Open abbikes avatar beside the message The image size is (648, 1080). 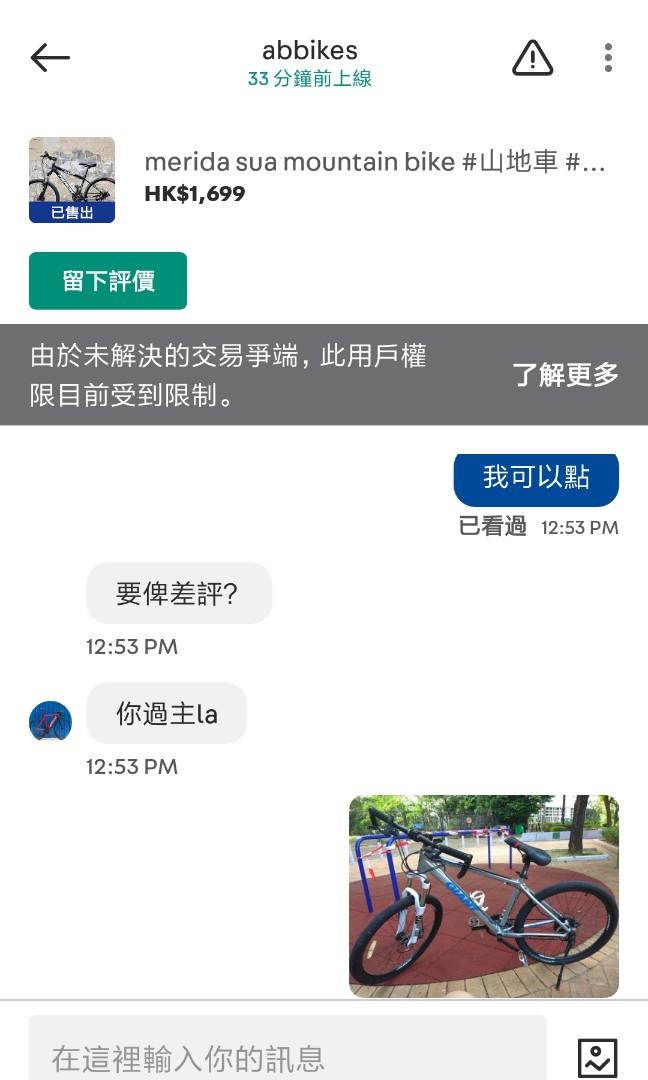(x=50, y=720)
